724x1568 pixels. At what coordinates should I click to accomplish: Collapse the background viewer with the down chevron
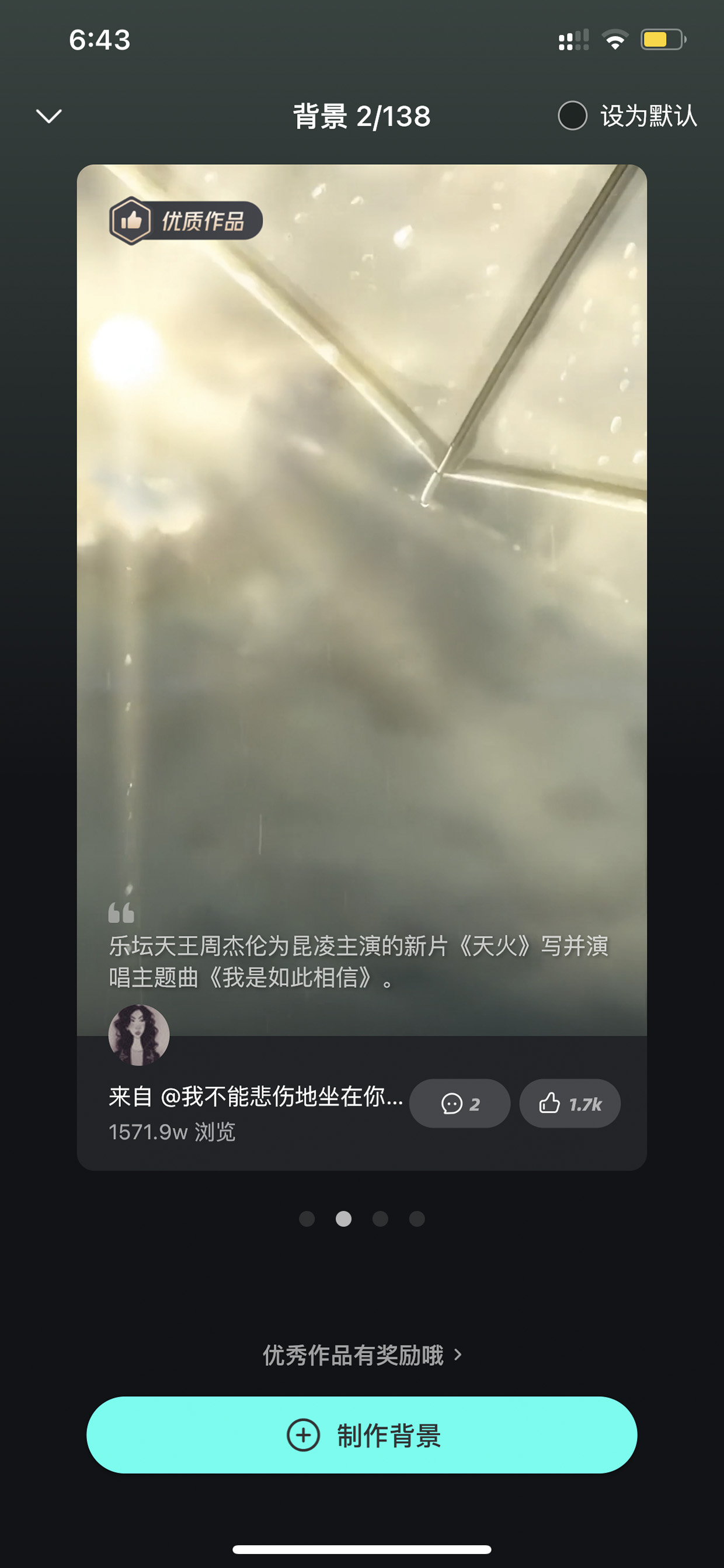pos(48,116)
